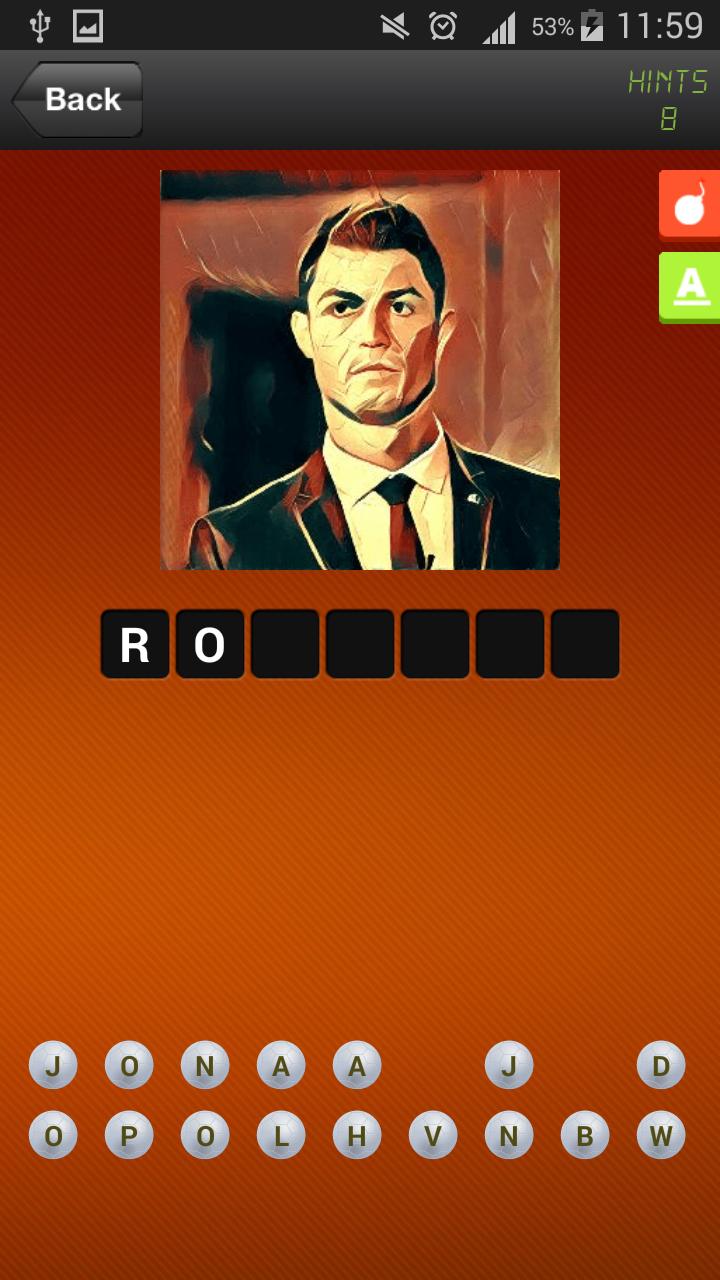Tap the letter H ball
The image size is (720, 1280).
[x=357, y=1135]
